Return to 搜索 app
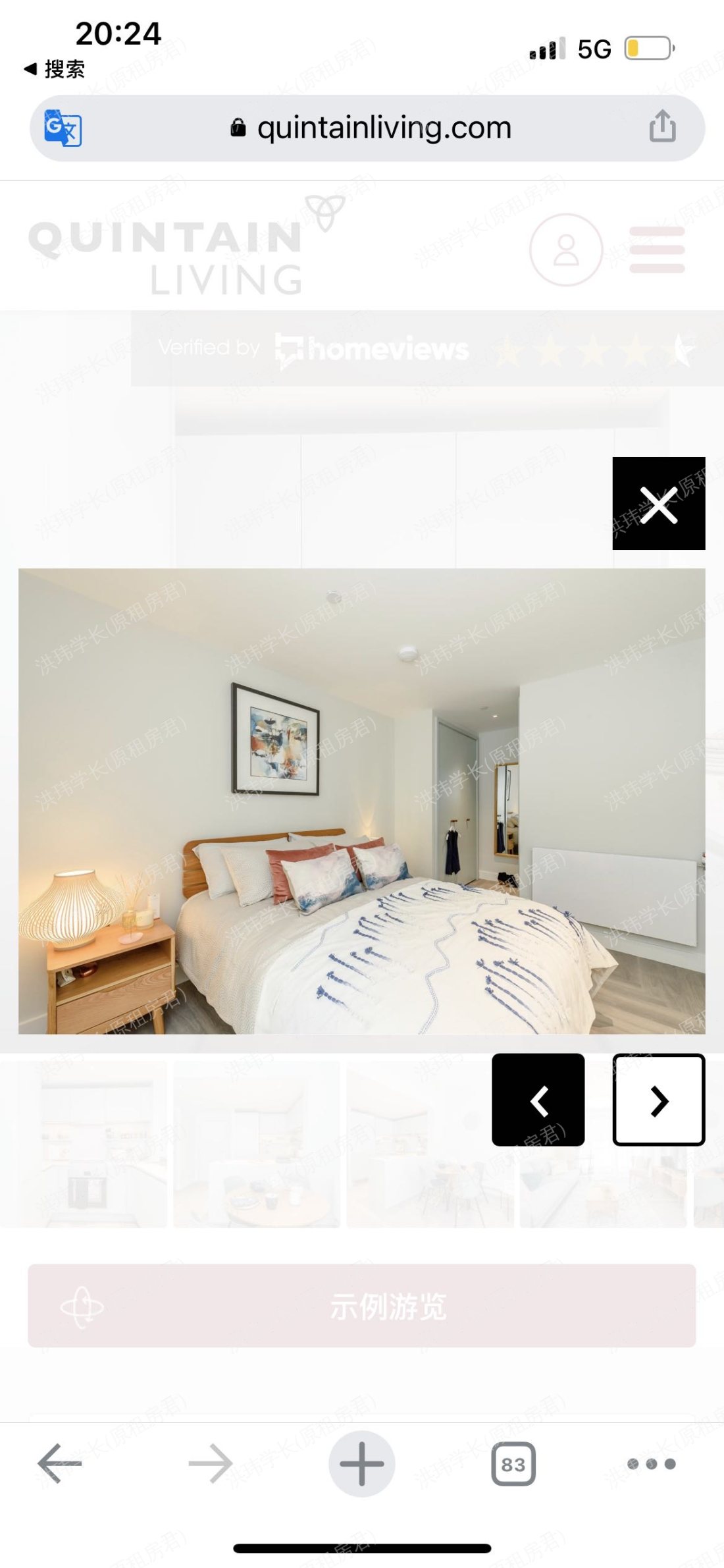This screenshot has height=1568, width=724. point(55,69)
